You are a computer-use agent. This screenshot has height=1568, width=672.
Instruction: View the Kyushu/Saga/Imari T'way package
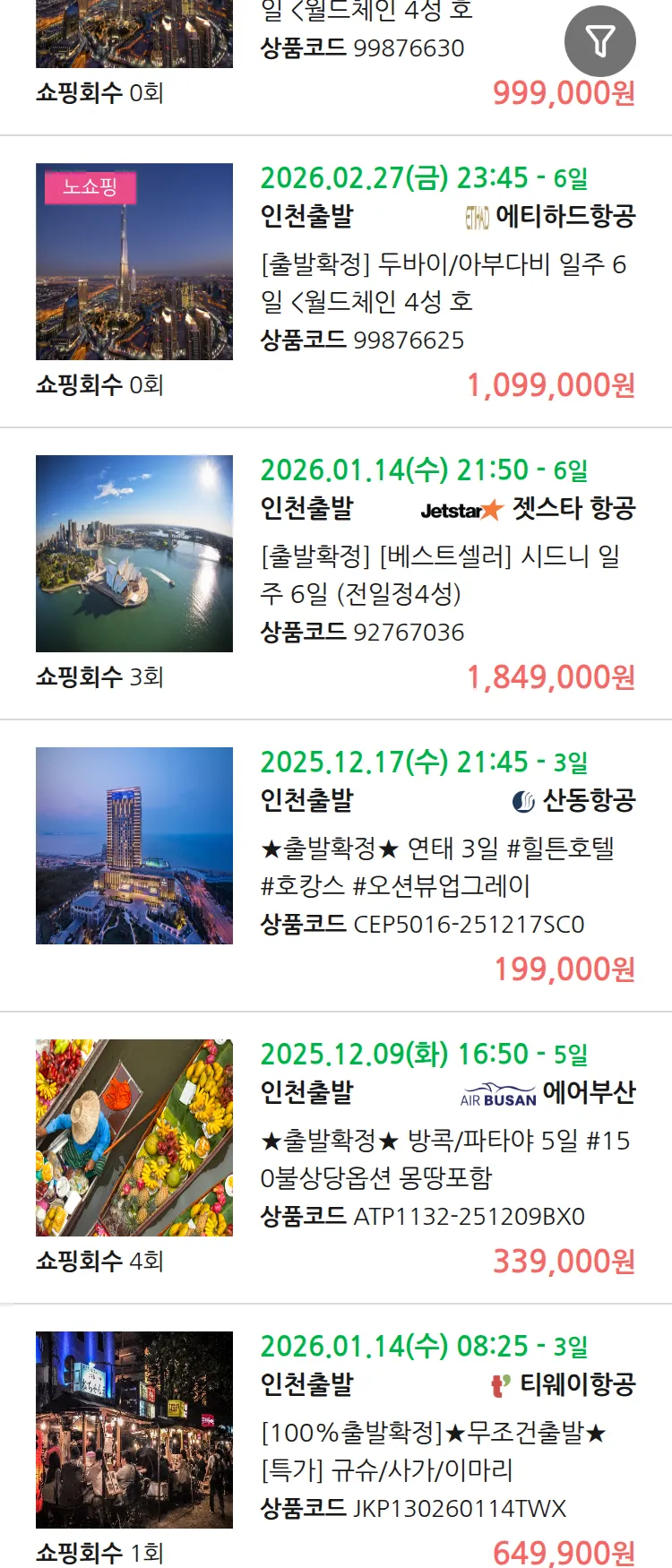(x=435, y=1451)
